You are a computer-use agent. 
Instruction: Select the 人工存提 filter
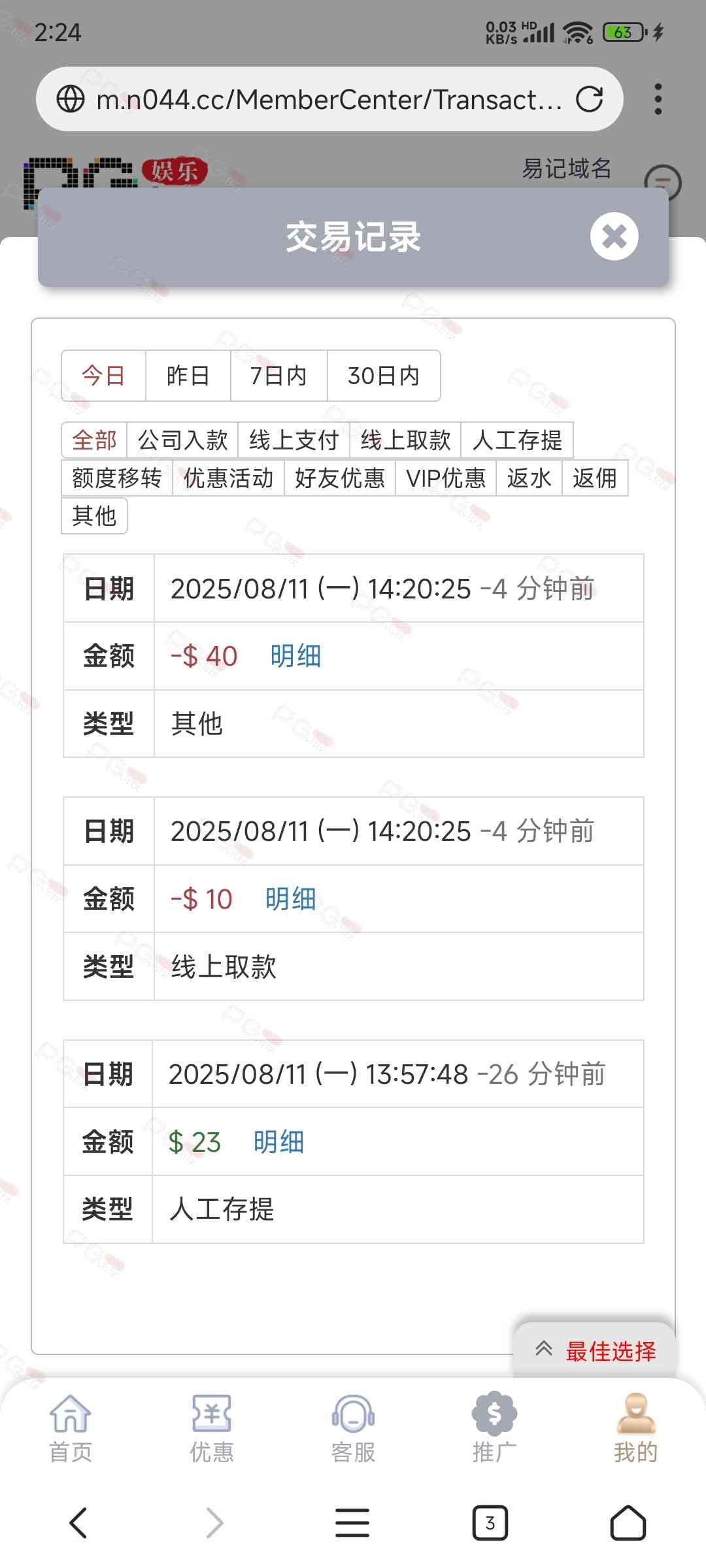pos(516,440)
